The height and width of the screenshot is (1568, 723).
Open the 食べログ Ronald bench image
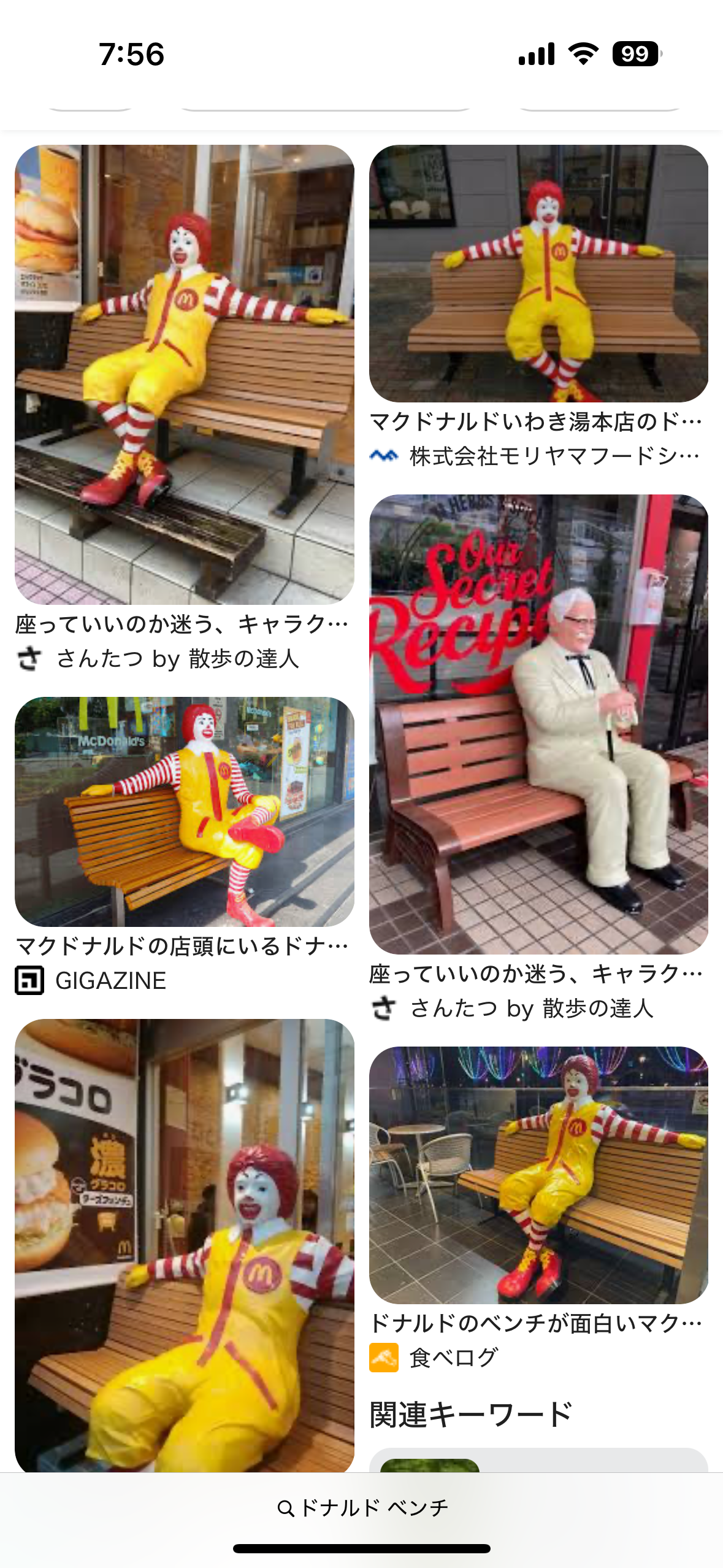point(538,1175)
